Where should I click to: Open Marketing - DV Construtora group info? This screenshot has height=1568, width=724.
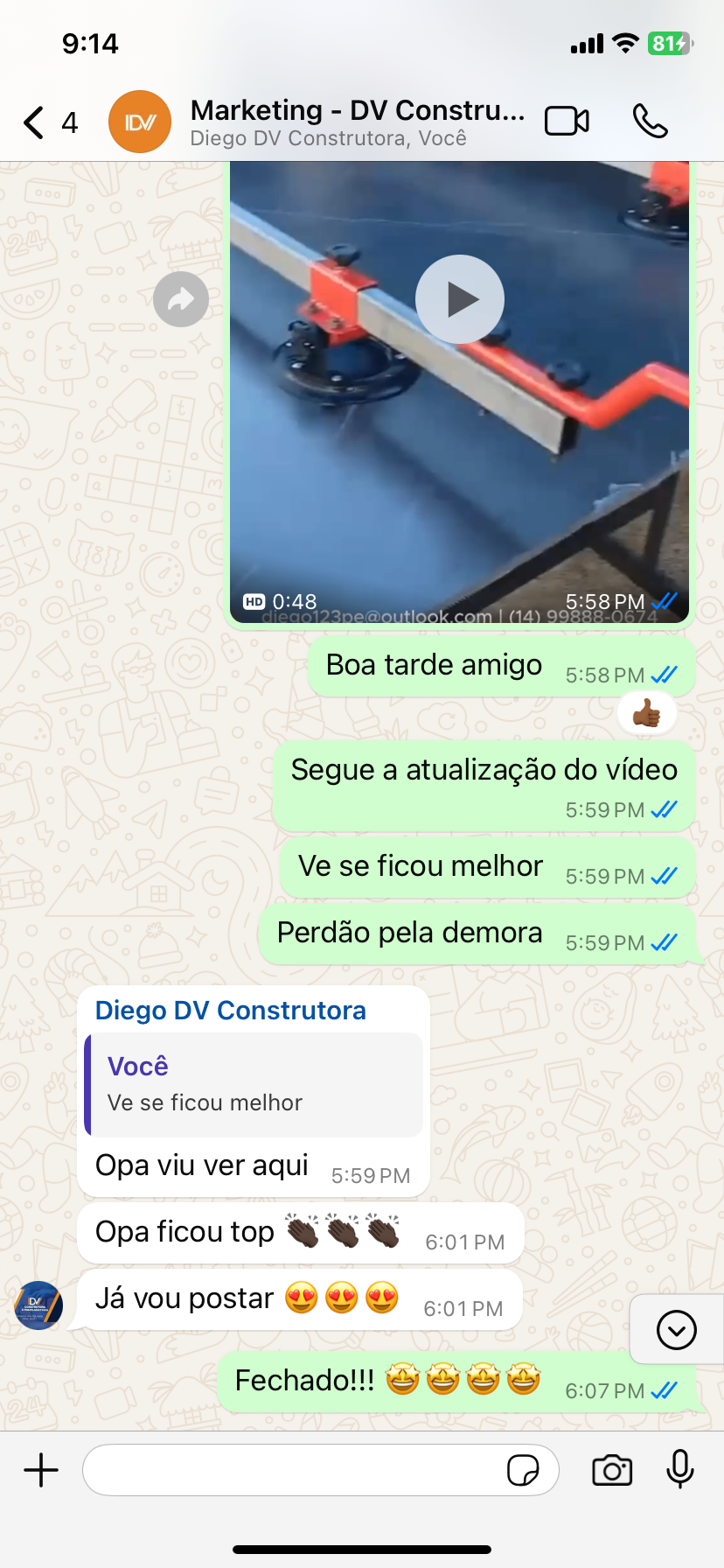pos(357,122)
